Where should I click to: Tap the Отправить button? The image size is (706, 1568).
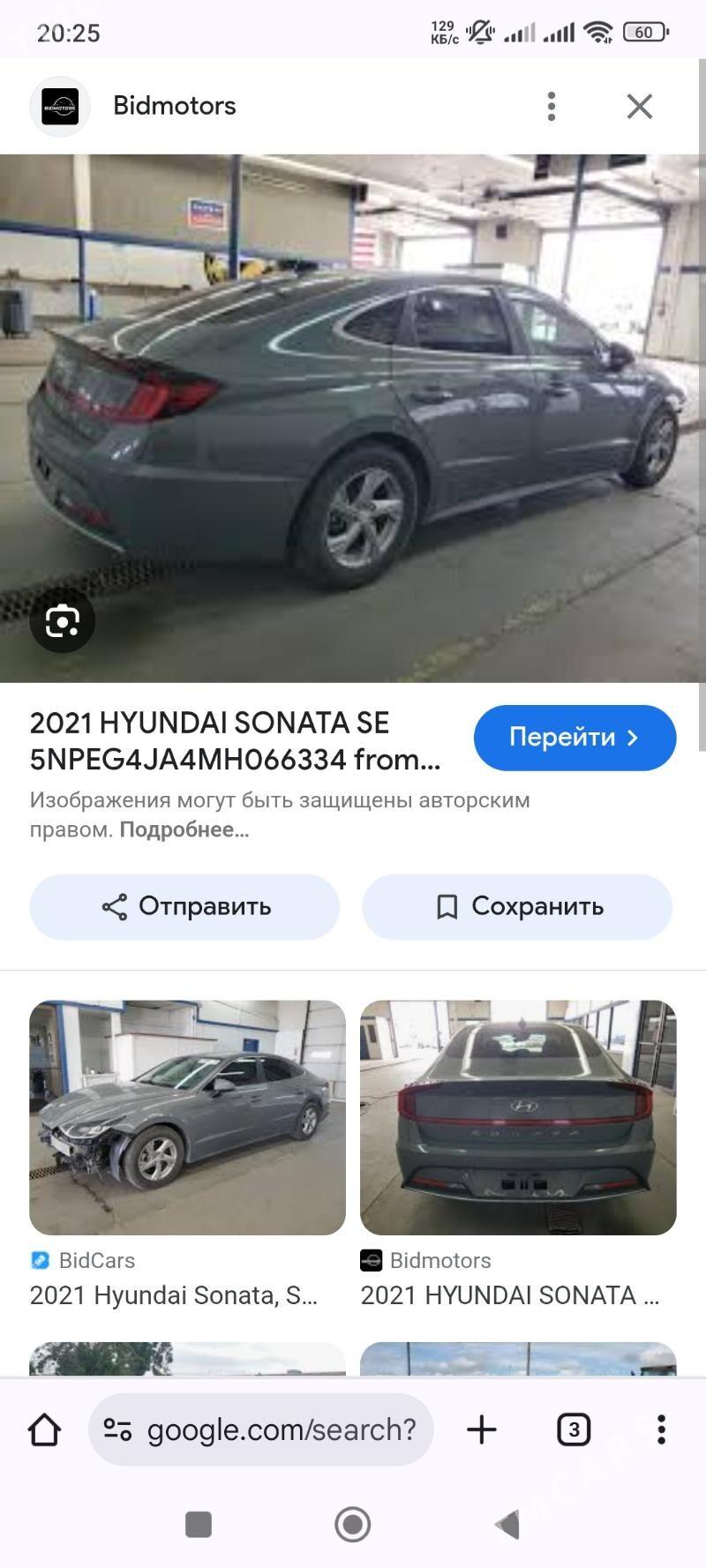(x=184, y=906)
